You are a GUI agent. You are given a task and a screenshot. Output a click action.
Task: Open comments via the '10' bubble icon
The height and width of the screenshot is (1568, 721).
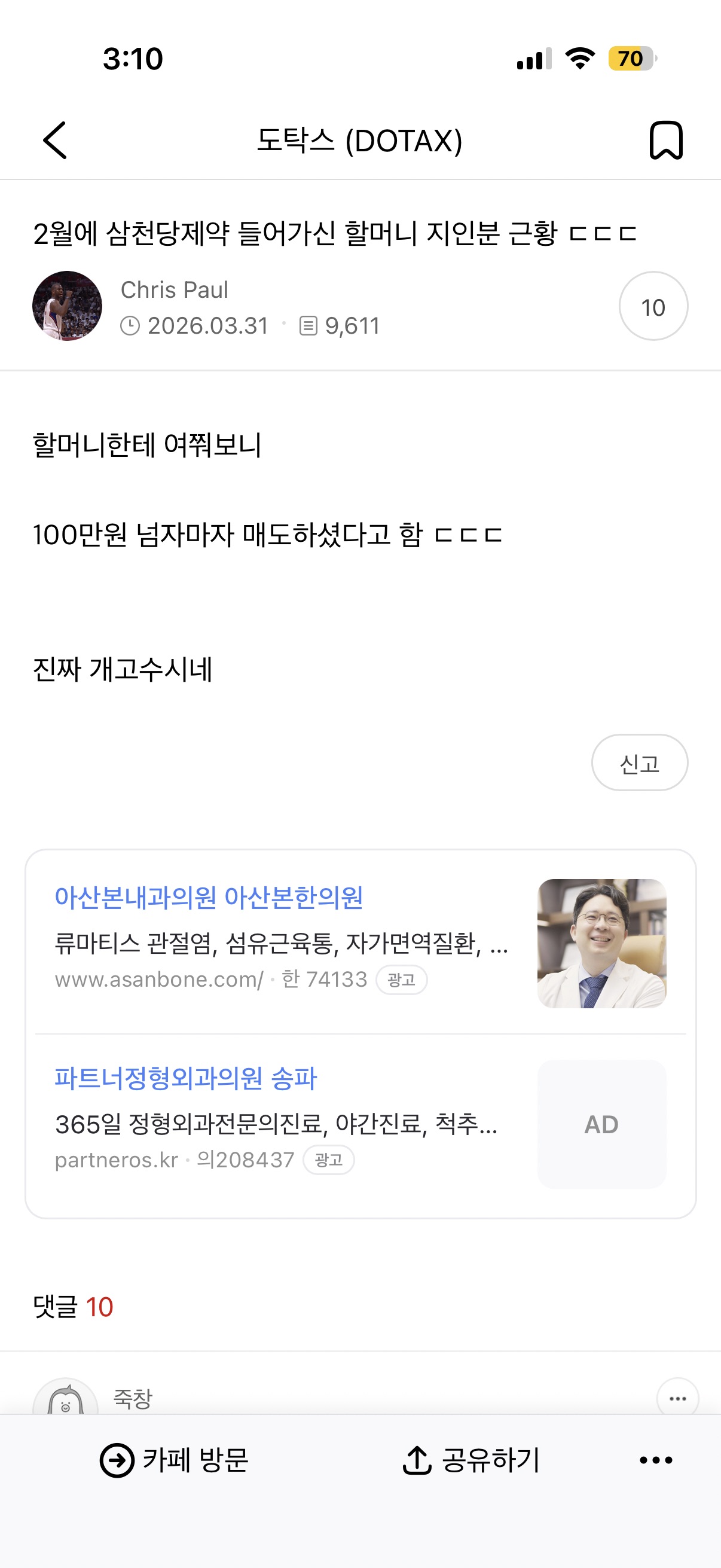(x=653, y=307)
